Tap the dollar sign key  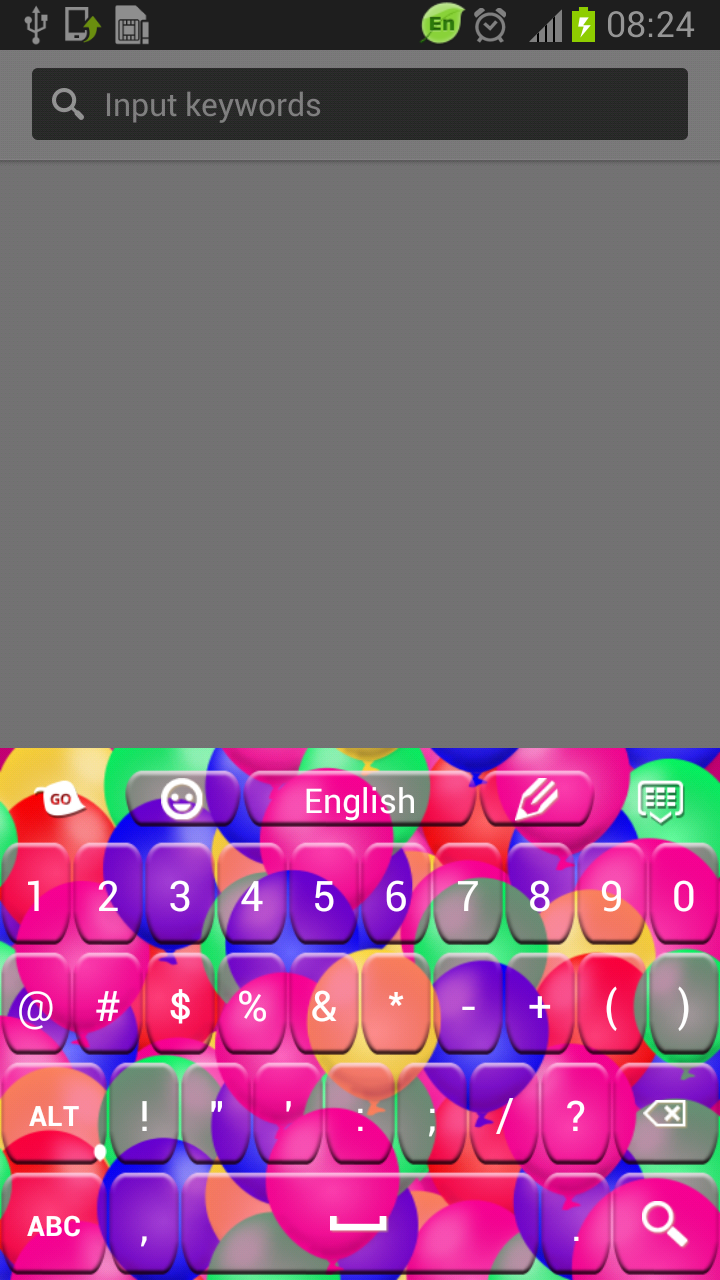tap(180, 1009)
